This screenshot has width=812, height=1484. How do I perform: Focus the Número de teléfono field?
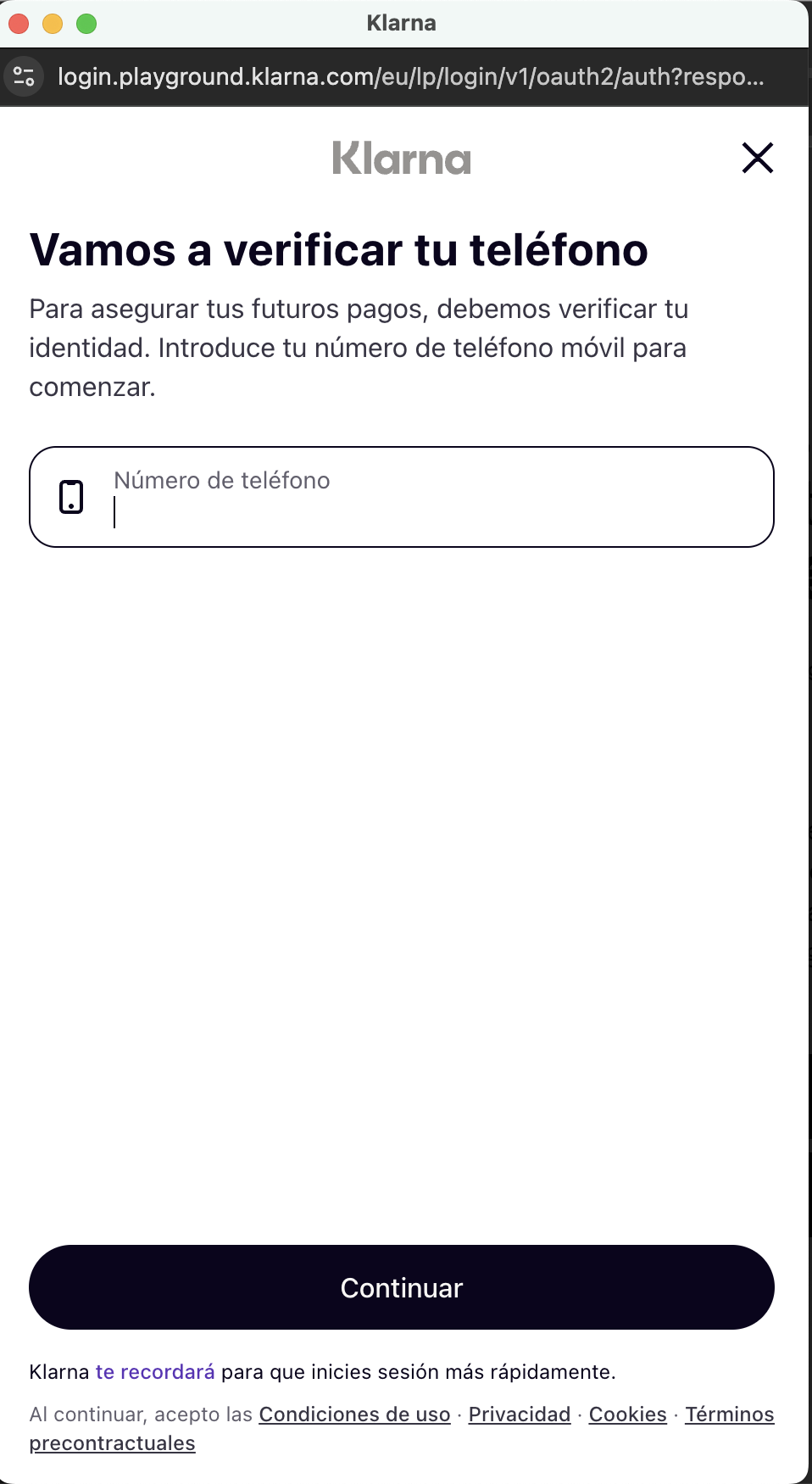424,500
